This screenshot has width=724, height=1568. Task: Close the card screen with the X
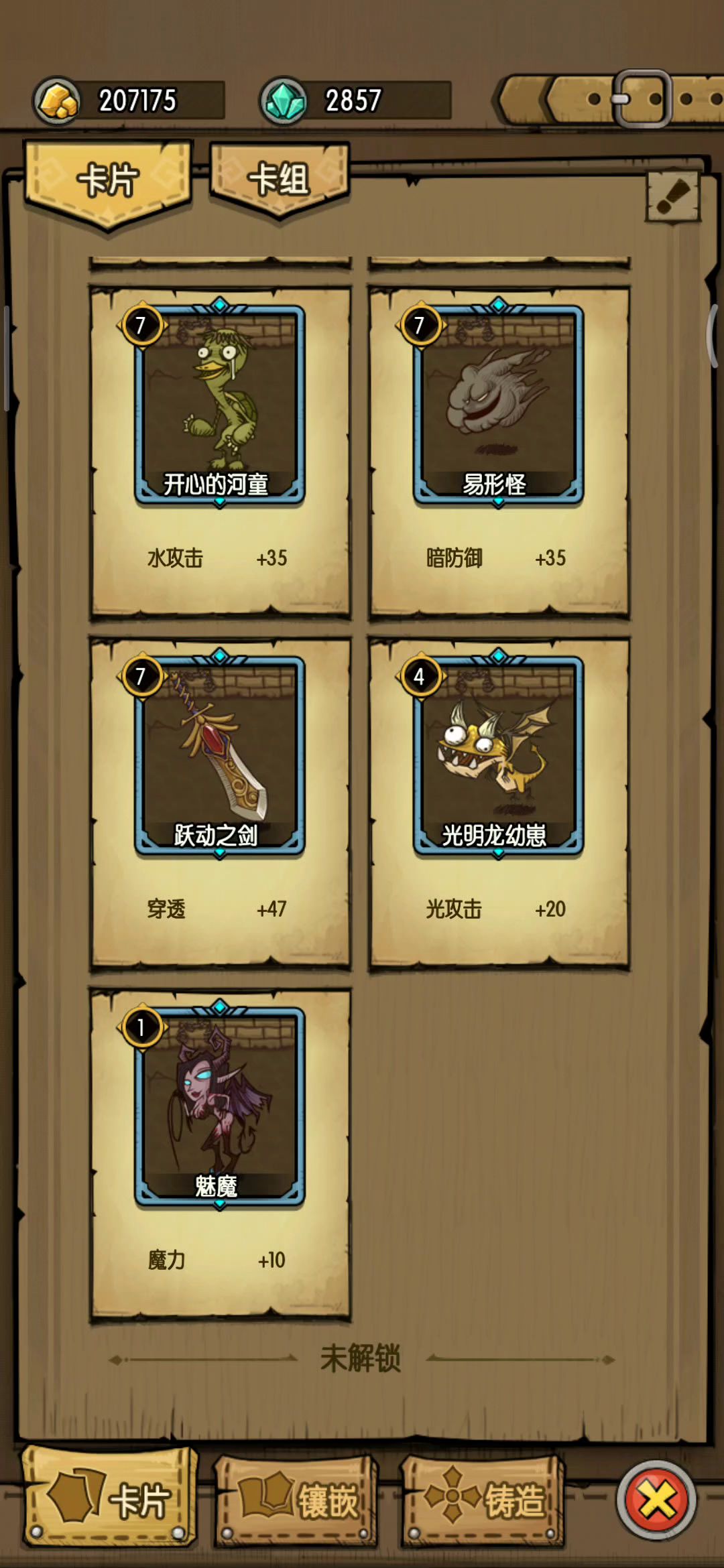656,1500
